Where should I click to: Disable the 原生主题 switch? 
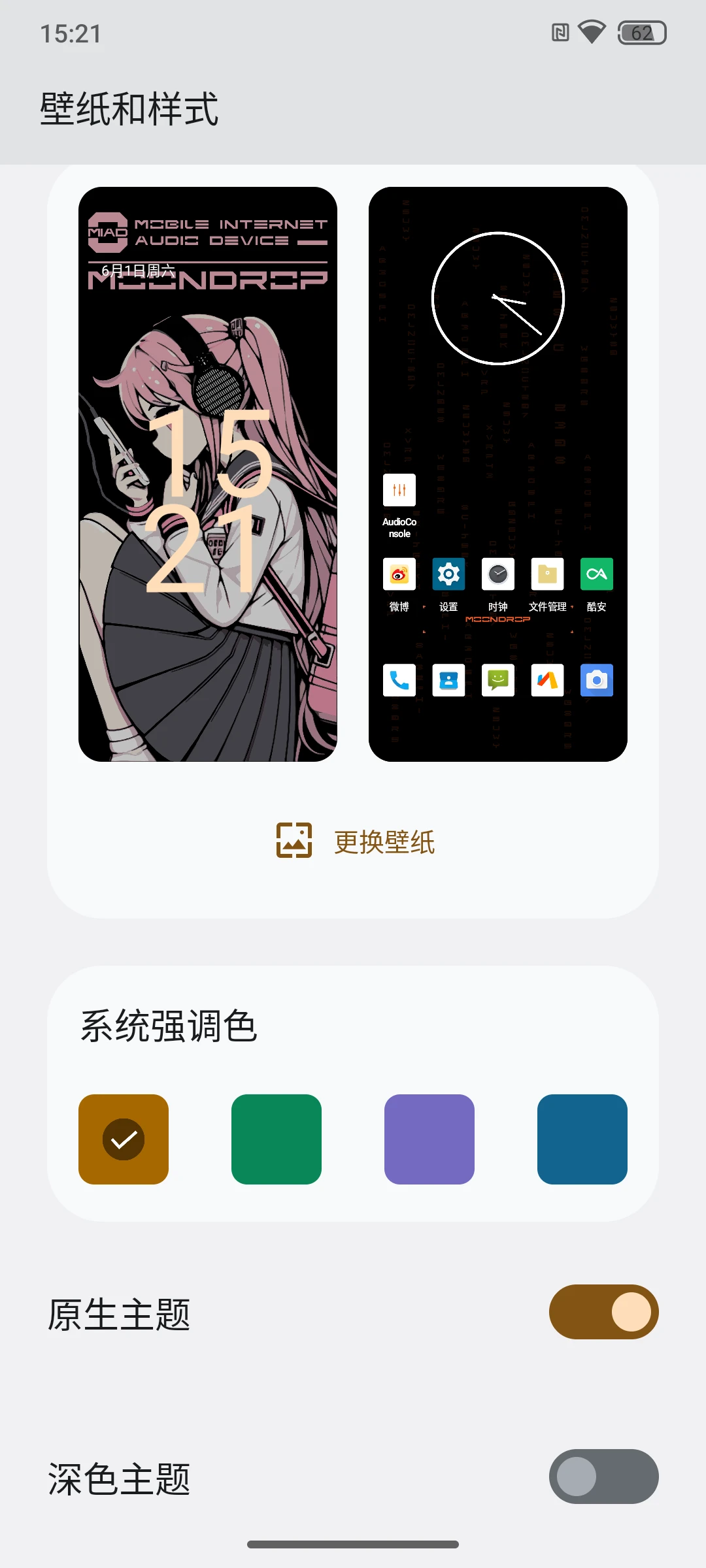pyautogui.click(x=603, y=1312)
